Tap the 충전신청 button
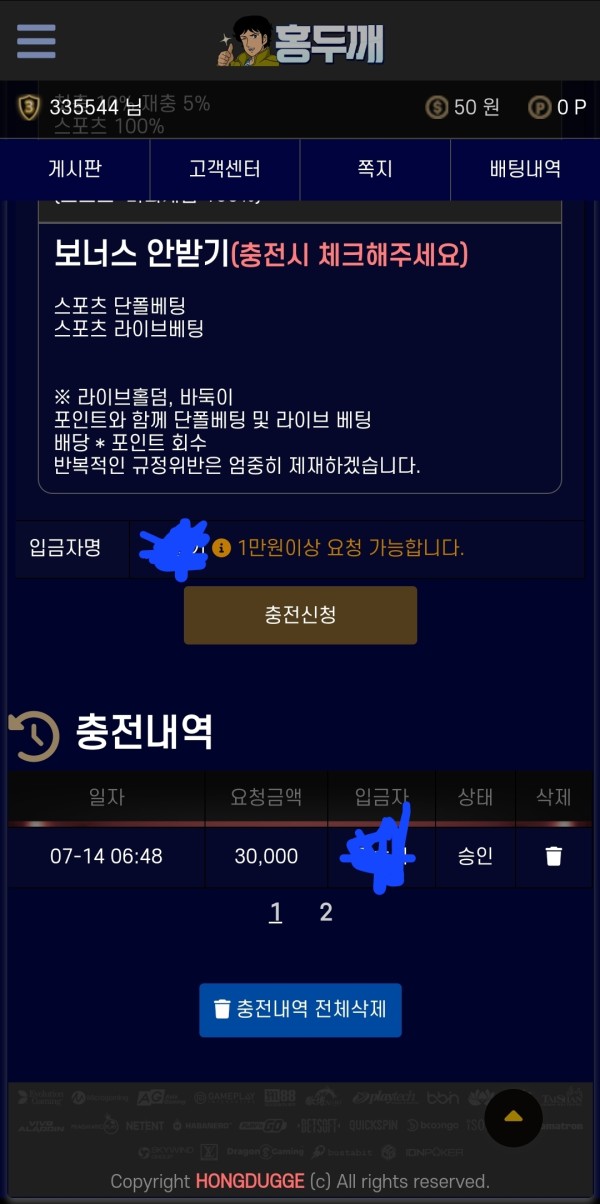600x1204 pixels. click(300, 615)
